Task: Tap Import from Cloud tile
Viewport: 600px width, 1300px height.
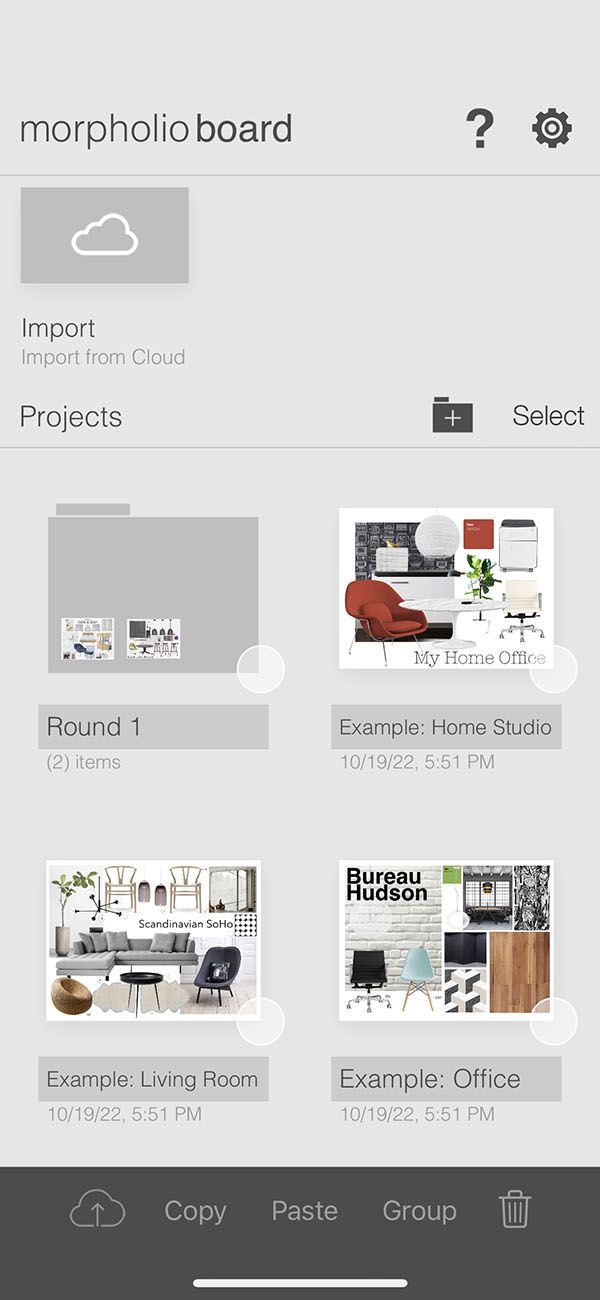Action: click(105, 236)
